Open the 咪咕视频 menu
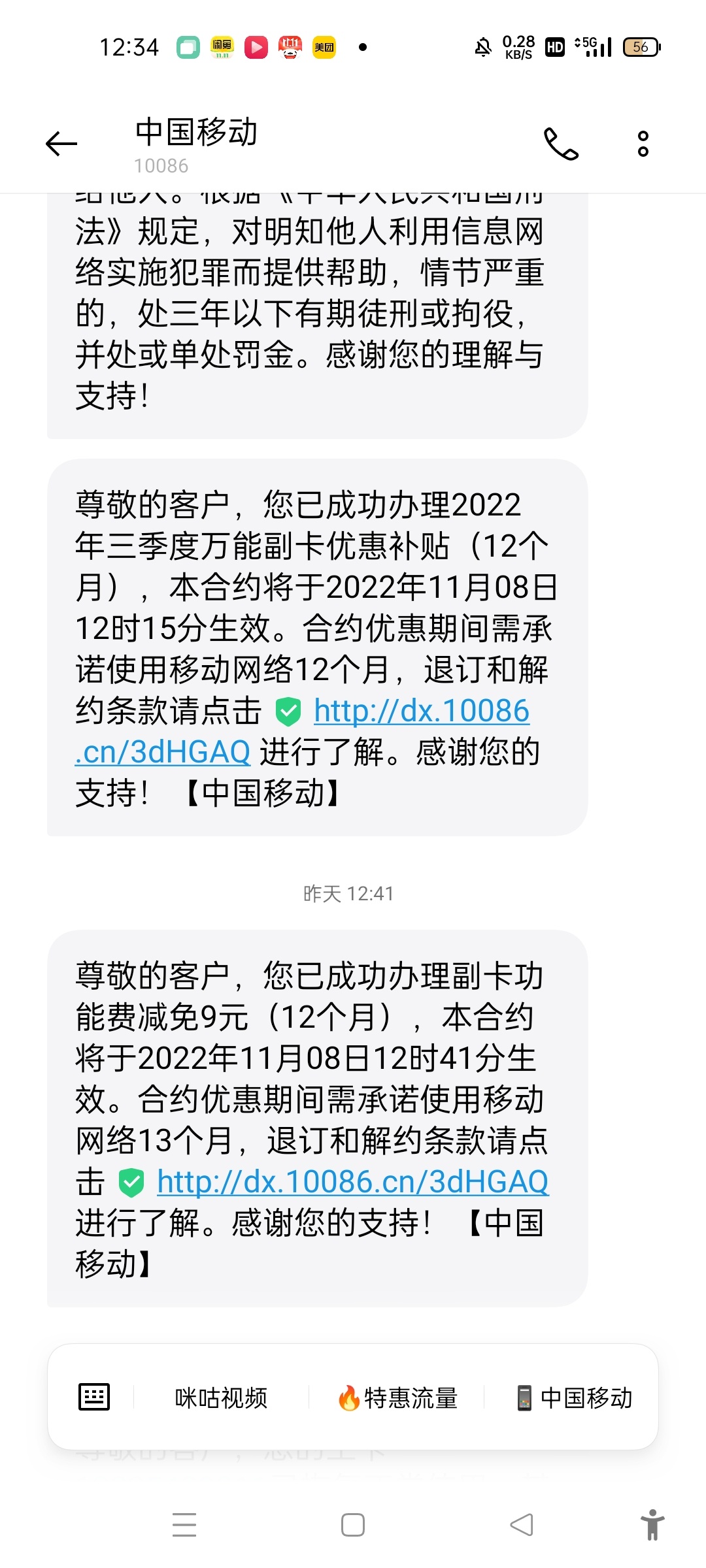The image size is (706, 1568). click(221, 1397)
